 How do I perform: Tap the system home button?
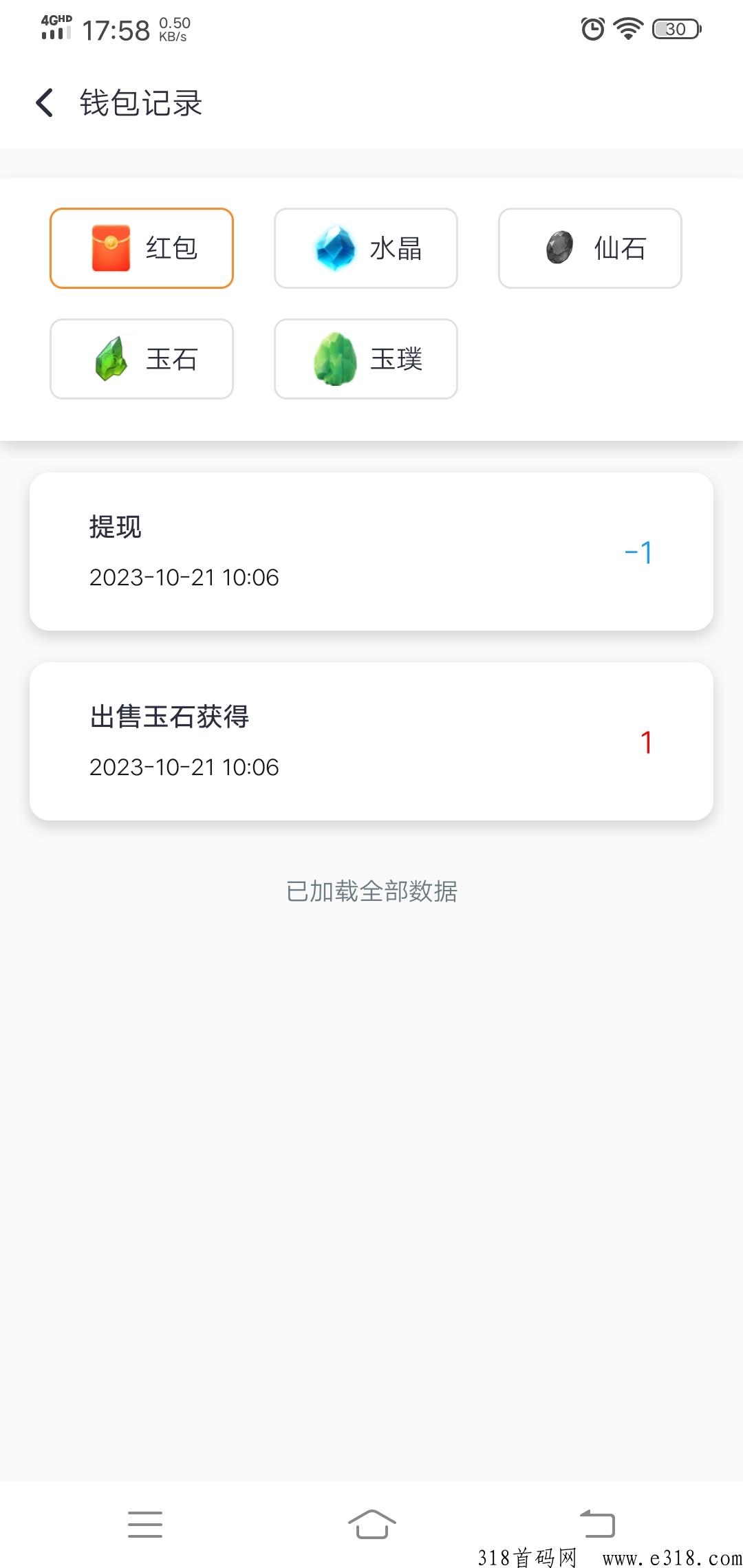pos(371,1524)
